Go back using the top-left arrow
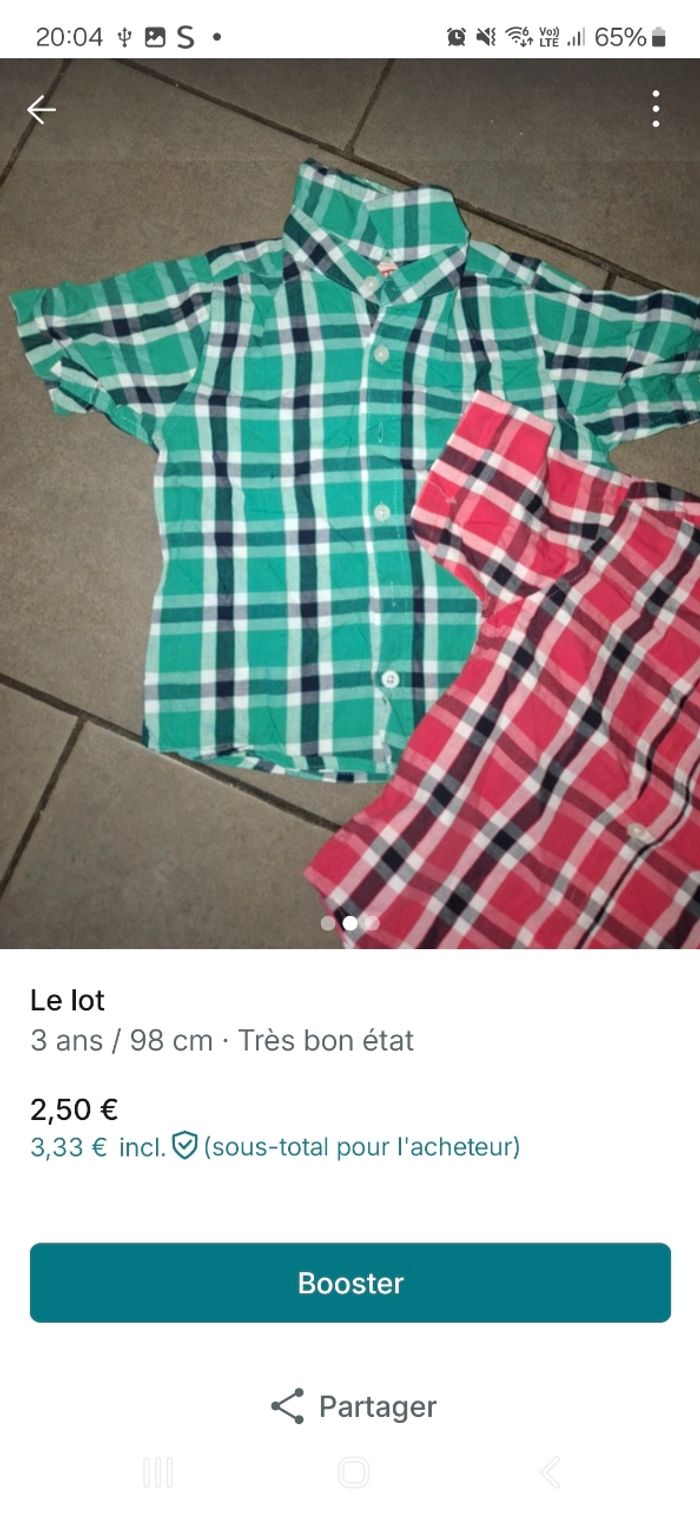 [41, 109]
